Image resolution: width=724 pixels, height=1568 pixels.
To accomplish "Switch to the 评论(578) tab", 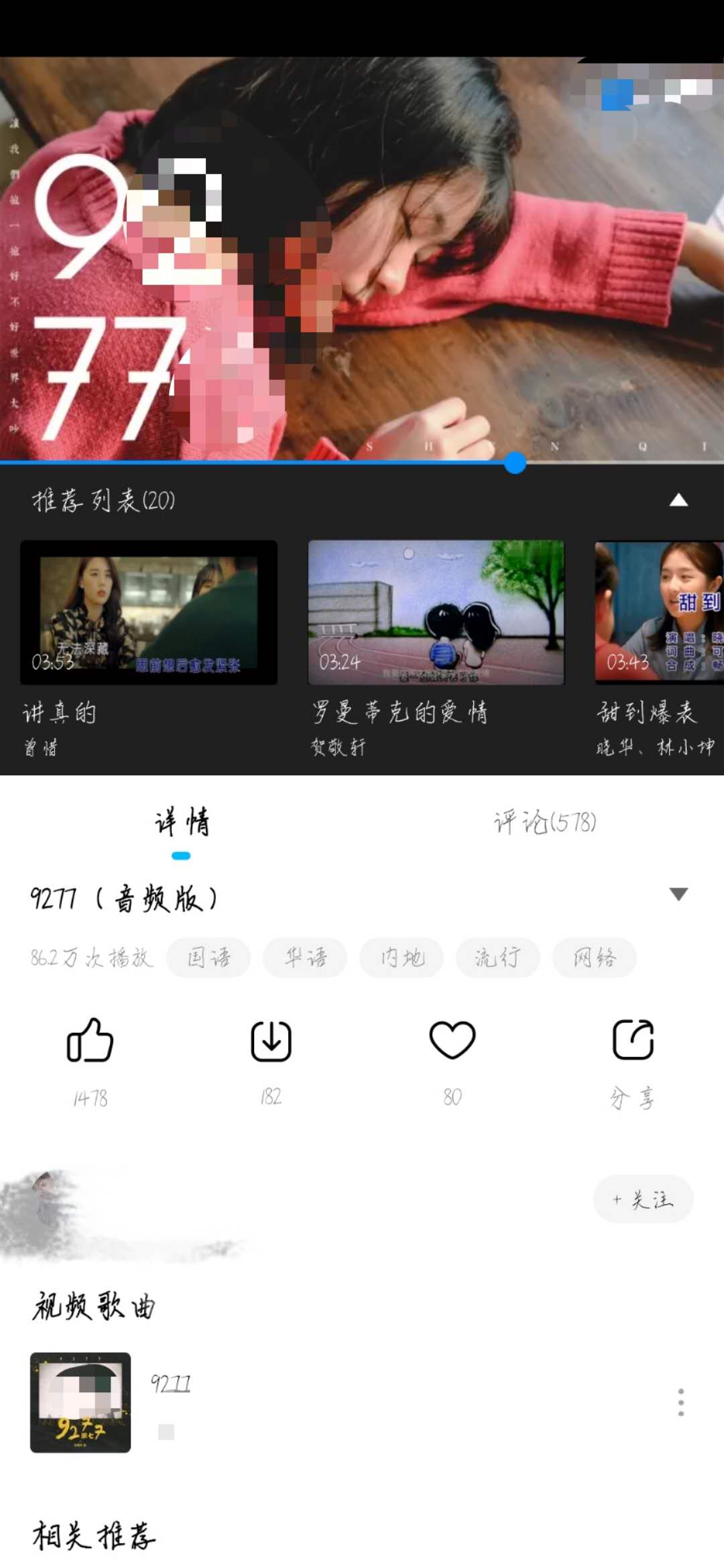I will [544, 824].
